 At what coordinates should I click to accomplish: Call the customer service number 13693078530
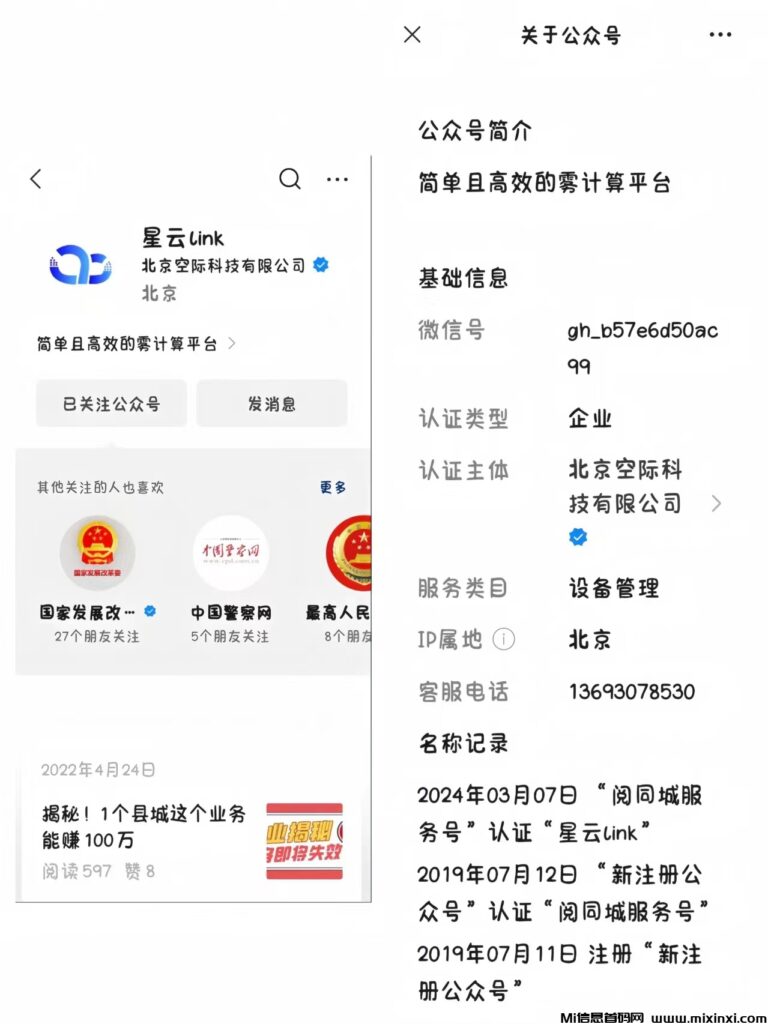click(631, 691)
